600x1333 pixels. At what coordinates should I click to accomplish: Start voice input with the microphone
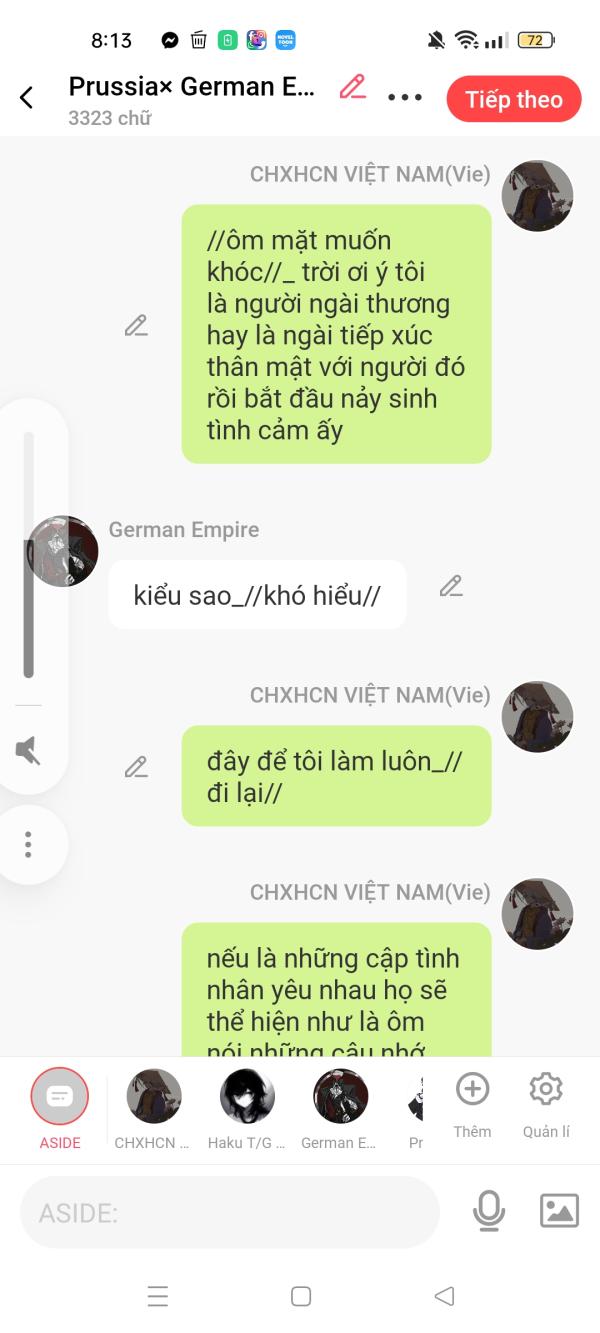pyautogui.click(x=489, y=1211)
